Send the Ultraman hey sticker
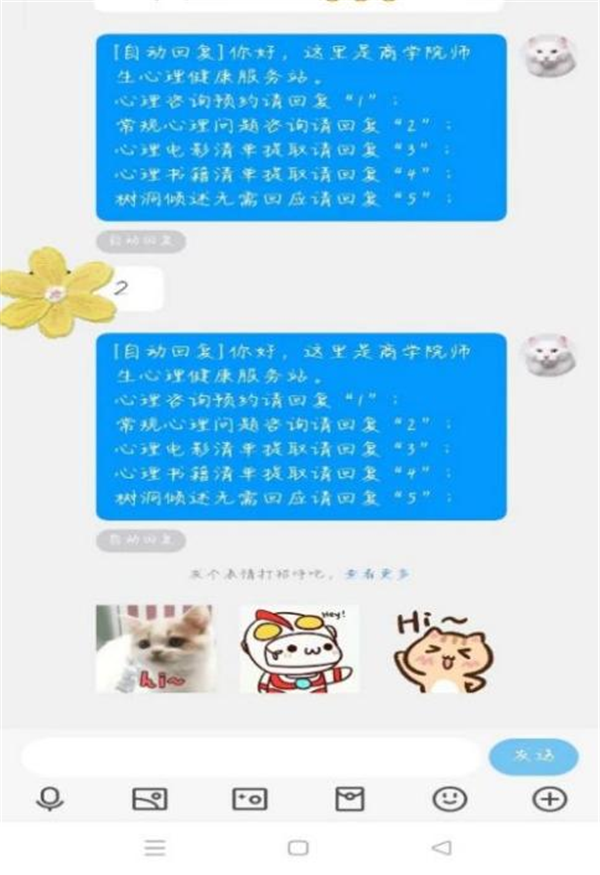600x875 pixels. tap(299, 648)
